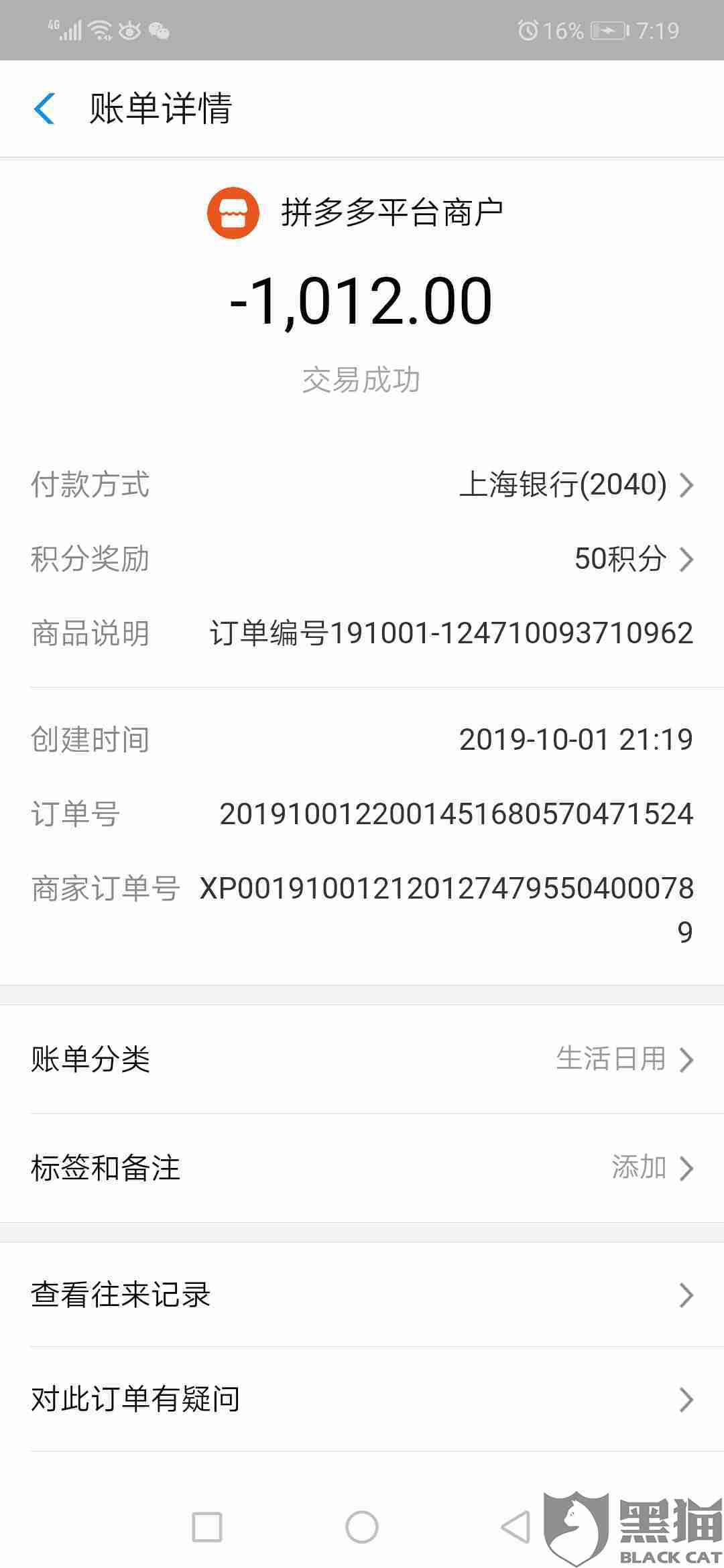This screenshot has height=1568, width=724.
Task: Tap the system home button
Action: pos(362,1527)
